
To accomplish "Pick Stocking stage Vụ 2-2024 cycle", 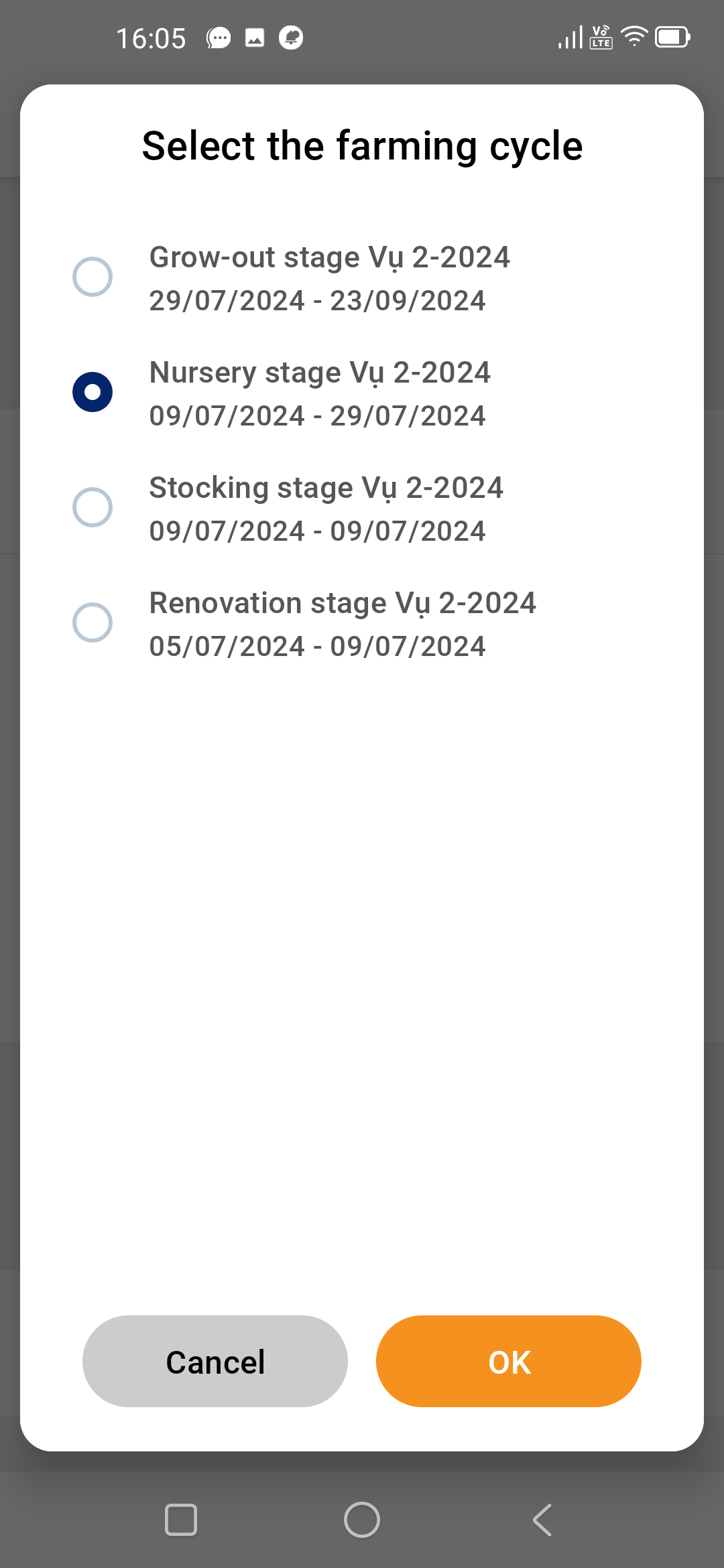I will (x=362, y=507).
